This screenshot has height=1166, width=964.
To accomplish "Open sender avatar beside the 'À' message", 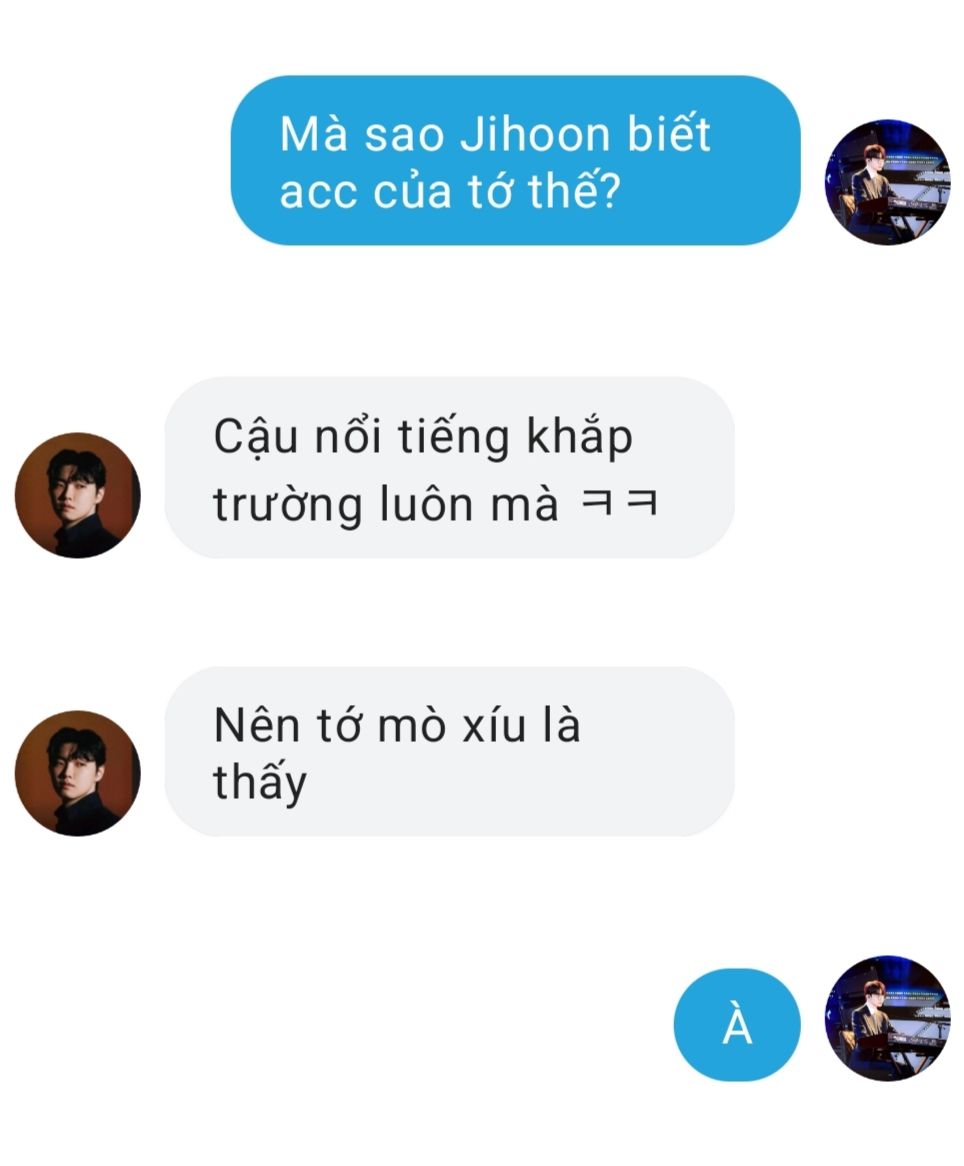I will pyautogui.click(x=887, y=1018).
